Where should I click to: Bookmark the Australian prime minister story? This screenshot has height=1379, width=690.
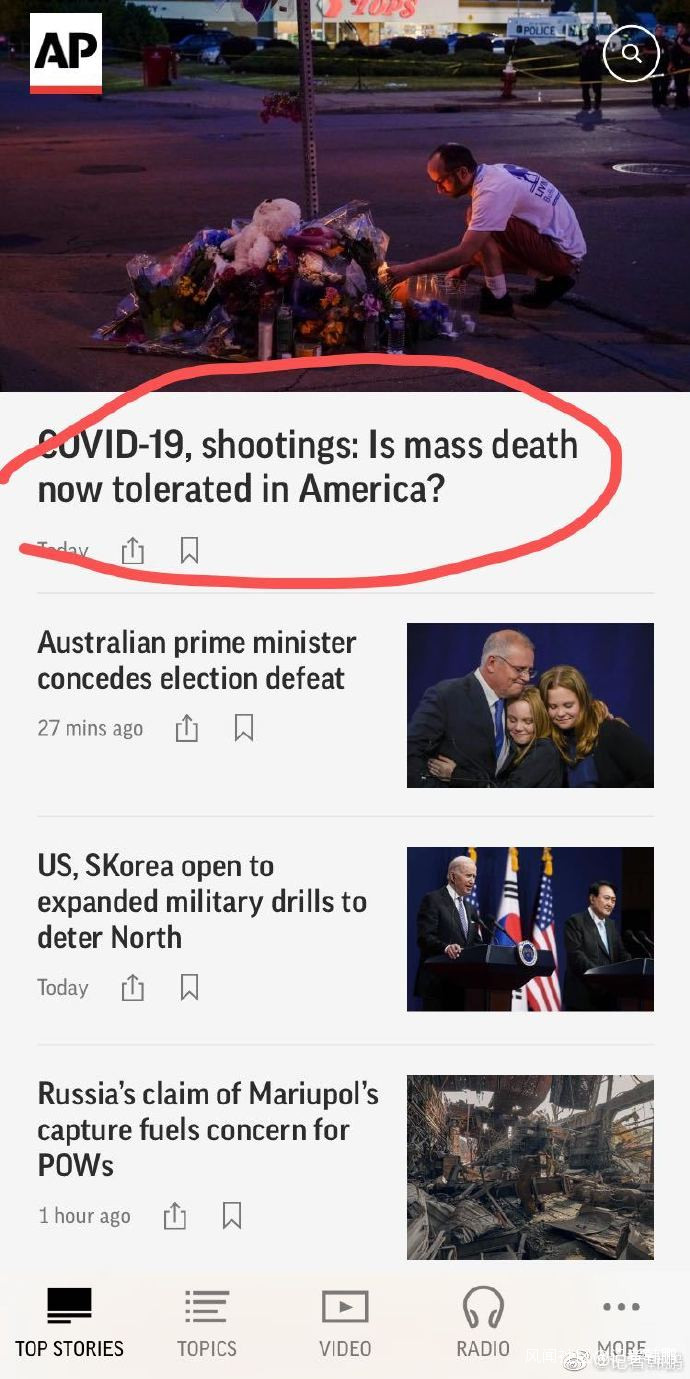tap(243, 727)
